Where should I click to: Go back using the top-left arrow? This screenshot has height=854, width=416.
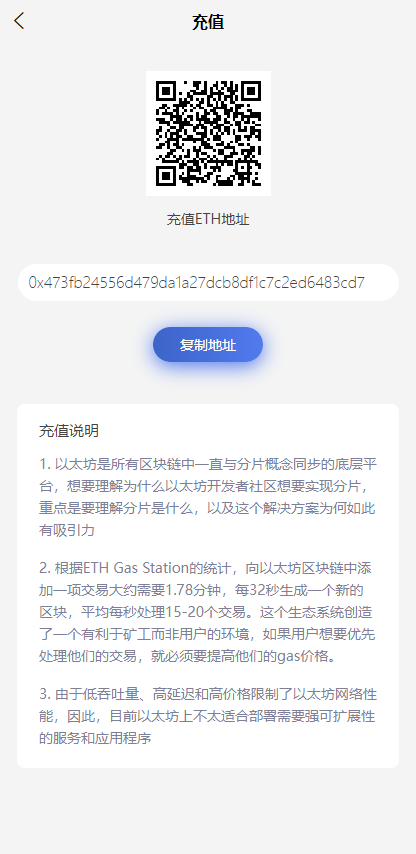(x=20, y=21)
